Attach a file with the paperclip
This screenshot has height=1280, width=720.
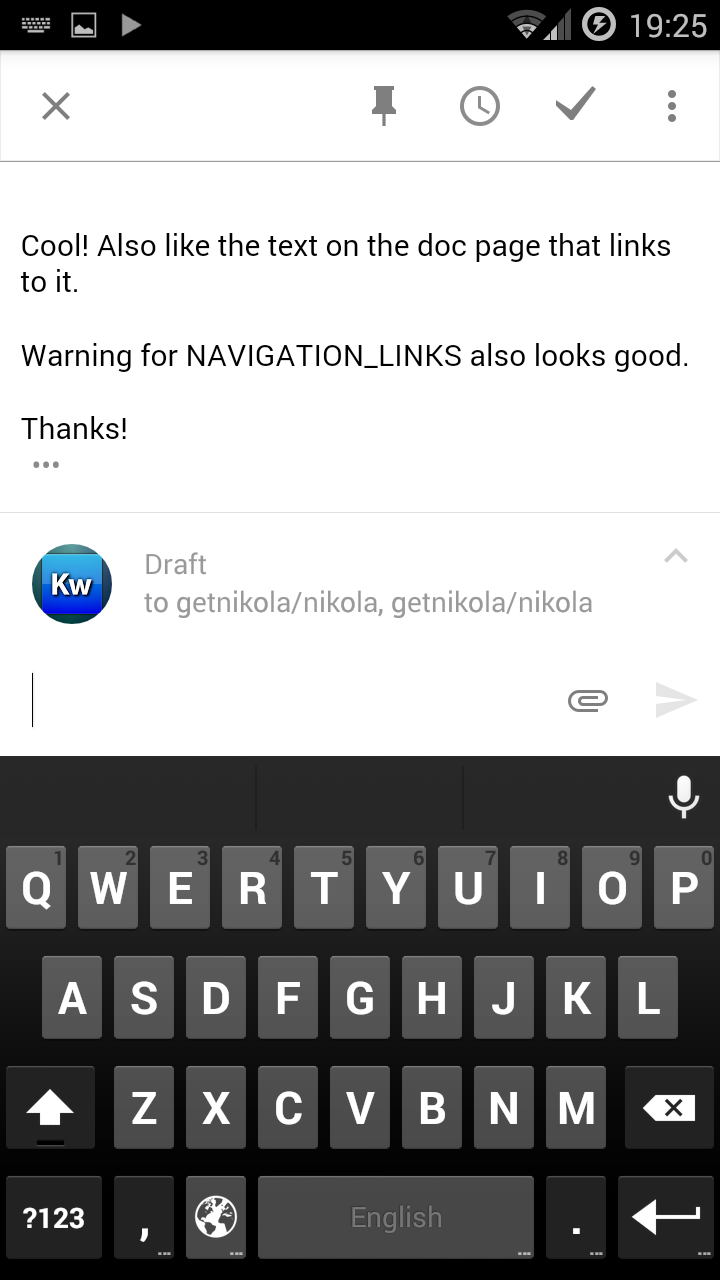(x=588, y=701)
